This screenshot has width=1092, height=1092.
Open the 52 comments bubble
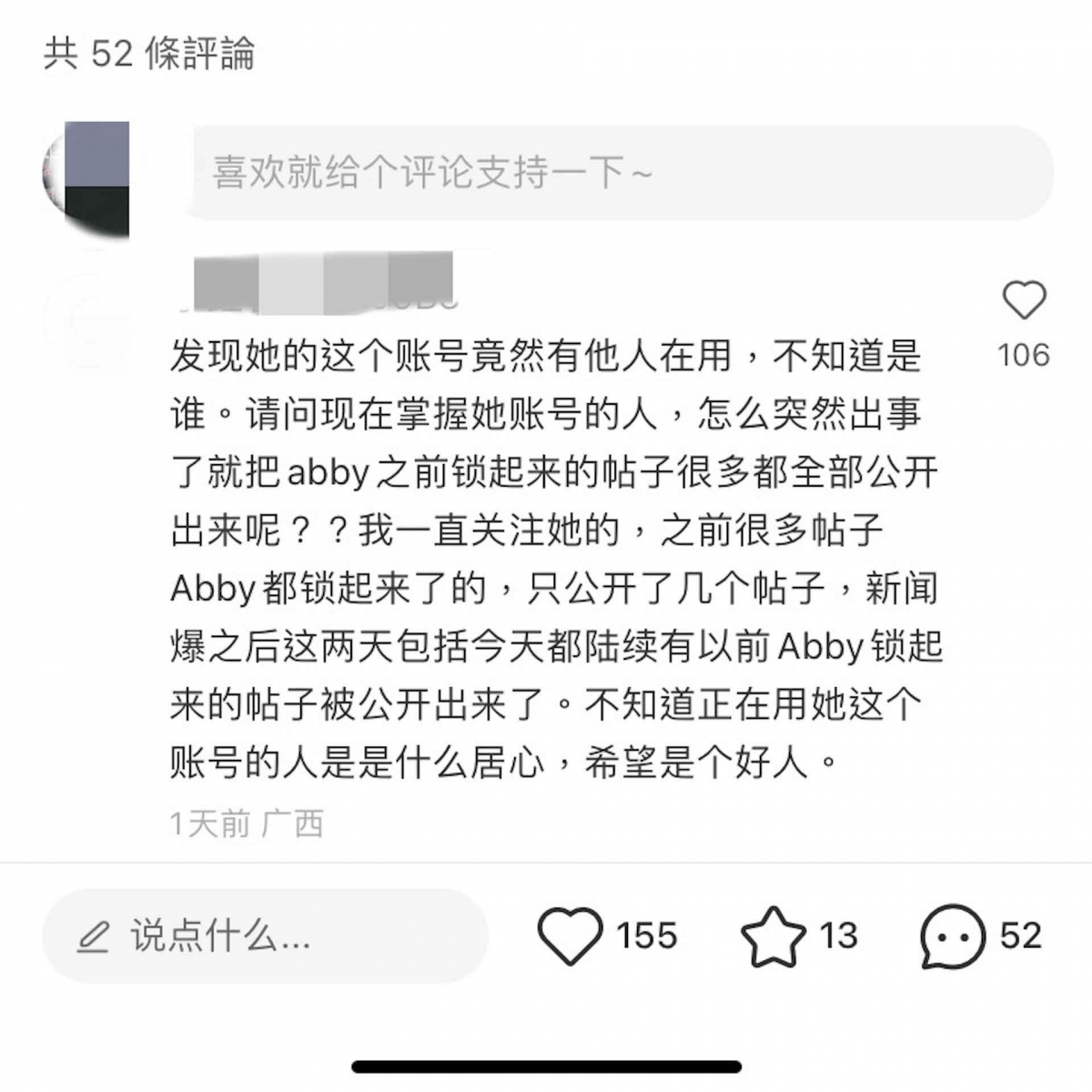tap(953, 935)
